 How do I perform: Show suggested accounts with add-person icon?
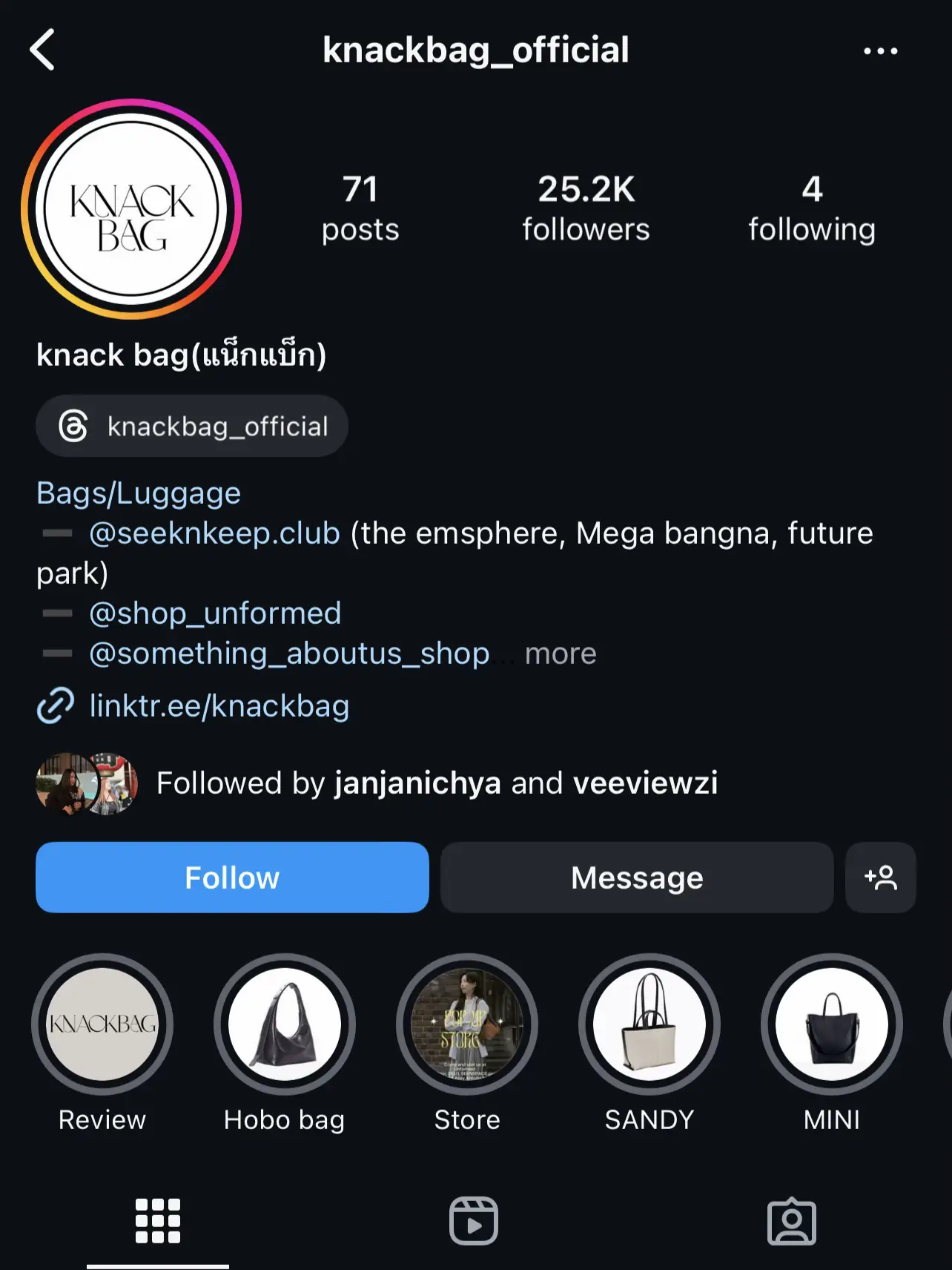(880, 878)
